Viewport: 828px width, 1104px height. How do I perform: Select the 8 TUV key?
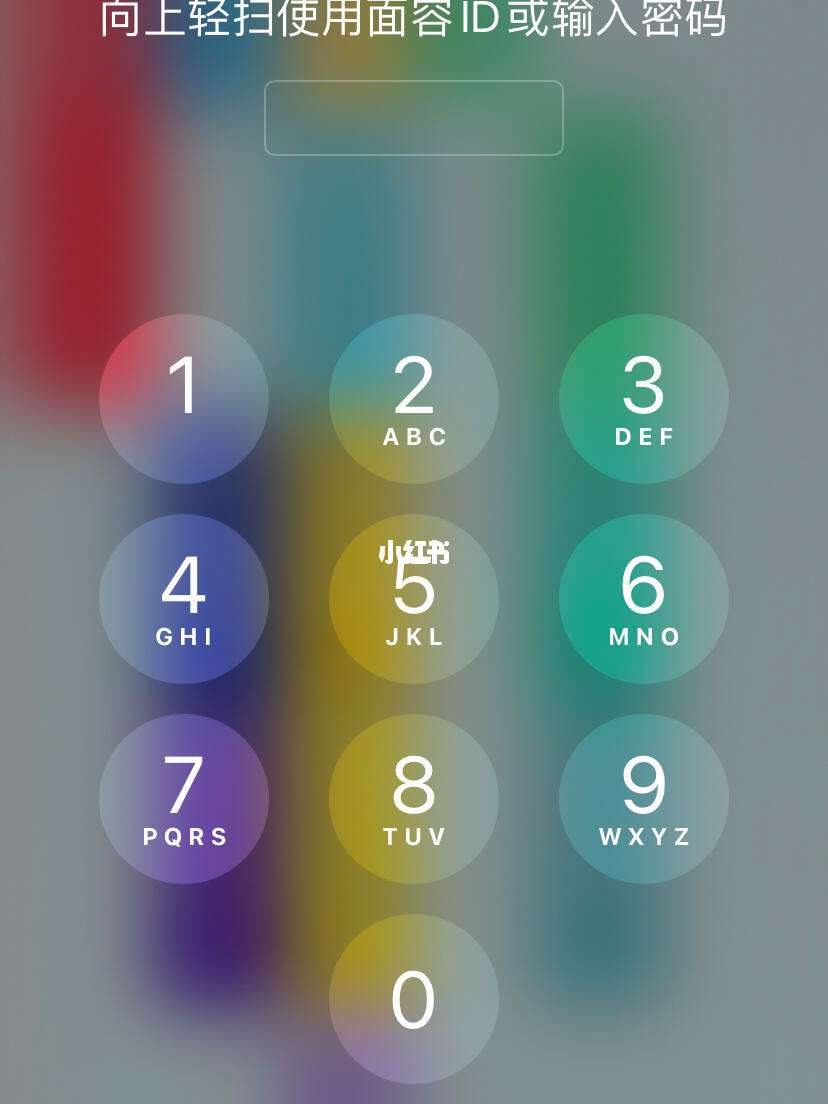point(414,799)
